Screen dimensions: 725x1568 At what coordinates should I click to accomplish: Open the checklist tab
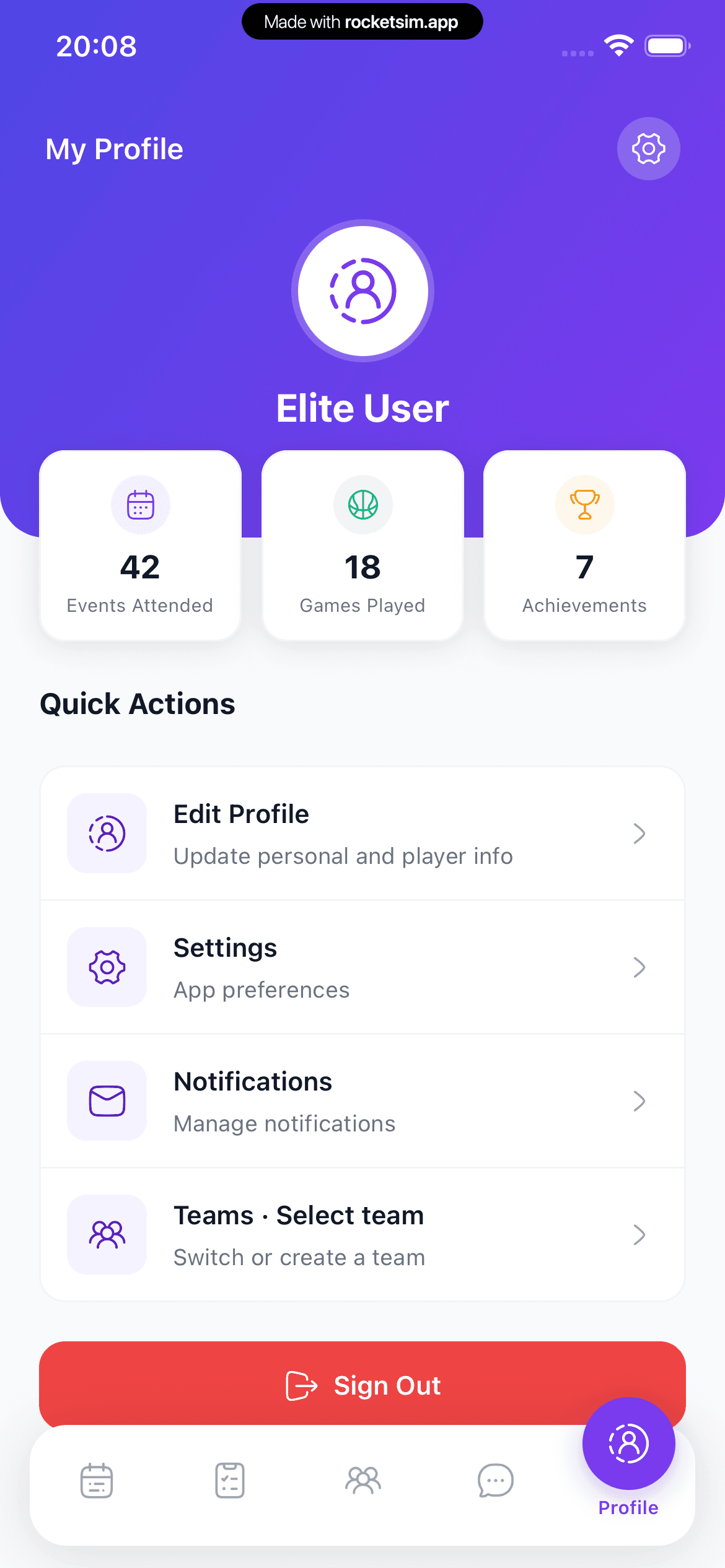[230, 1481]
